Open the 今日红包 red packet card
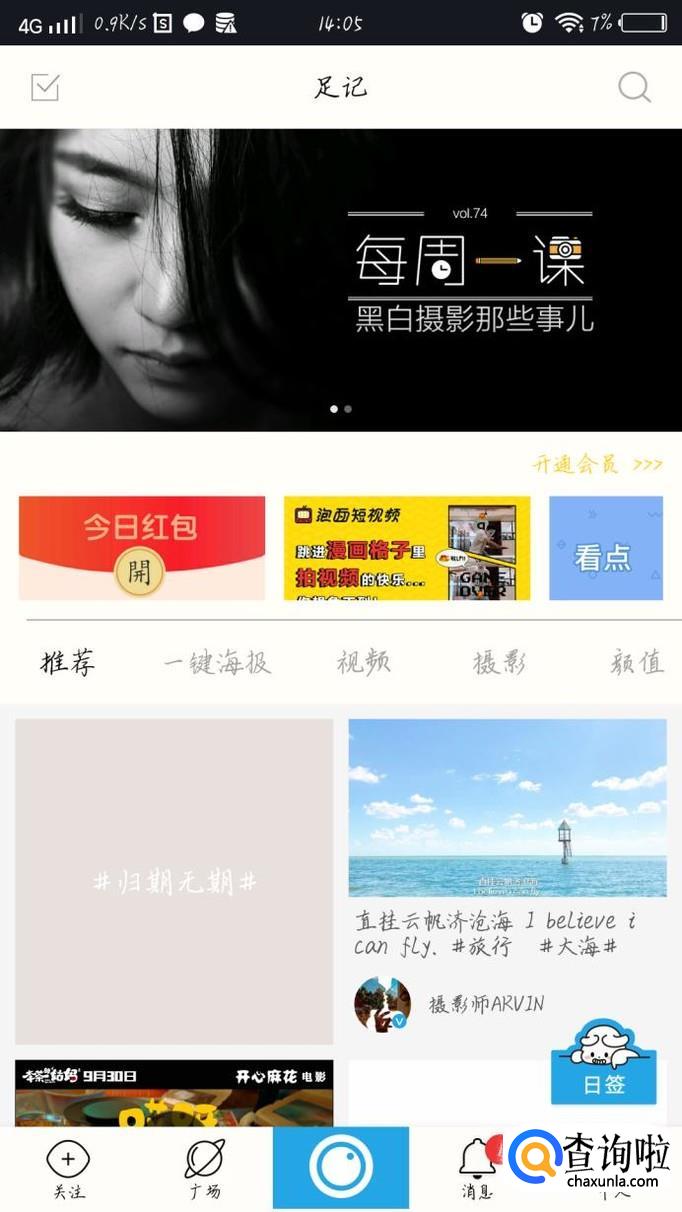This screenshot has width=682, height=1212. point(142,548)
